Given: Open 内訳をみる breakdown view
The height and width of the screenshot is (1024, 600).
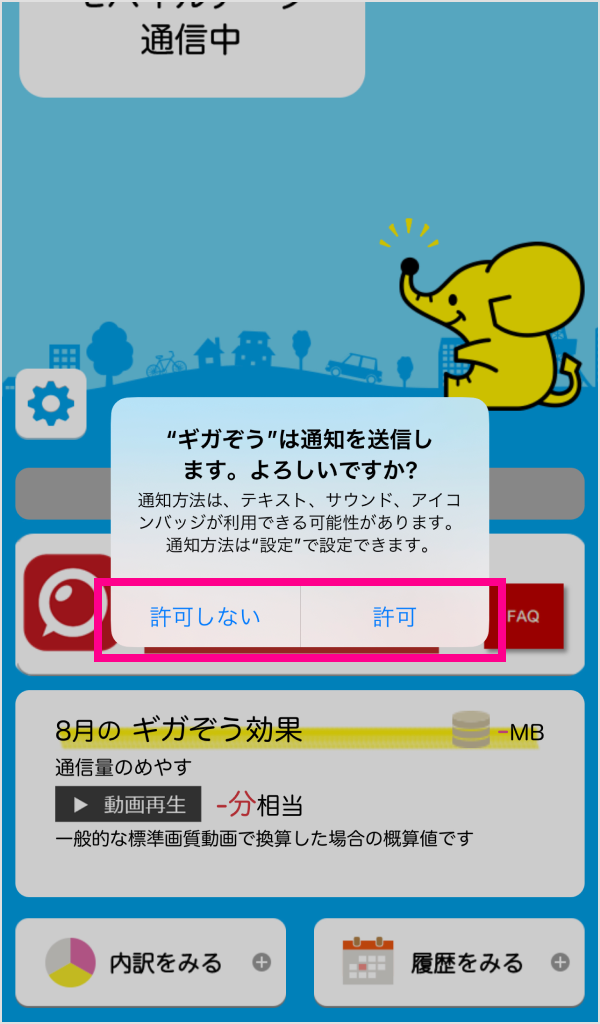Looking at the screenshot, I should tap(151, 962).
